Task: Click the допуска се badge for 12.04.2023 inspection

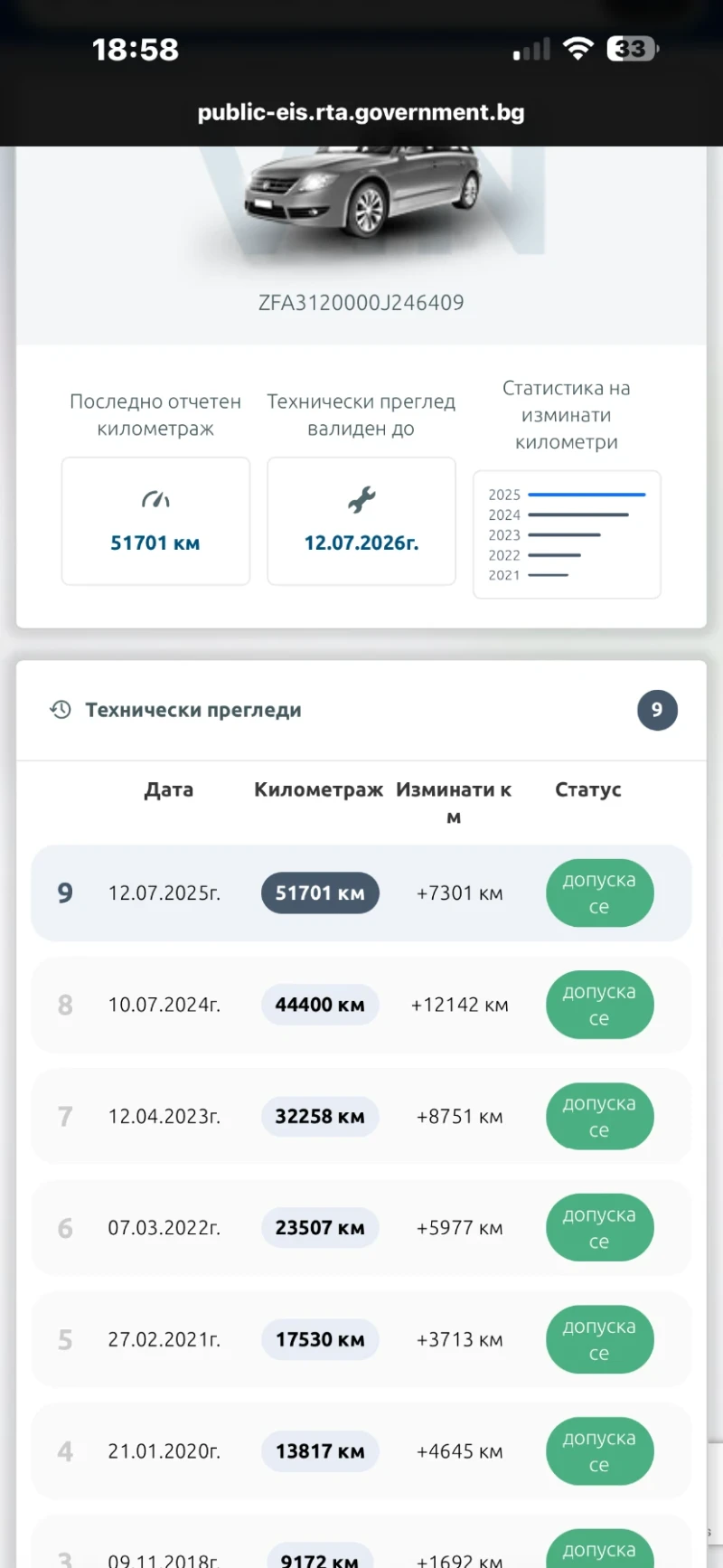Action: [599, 1117]
